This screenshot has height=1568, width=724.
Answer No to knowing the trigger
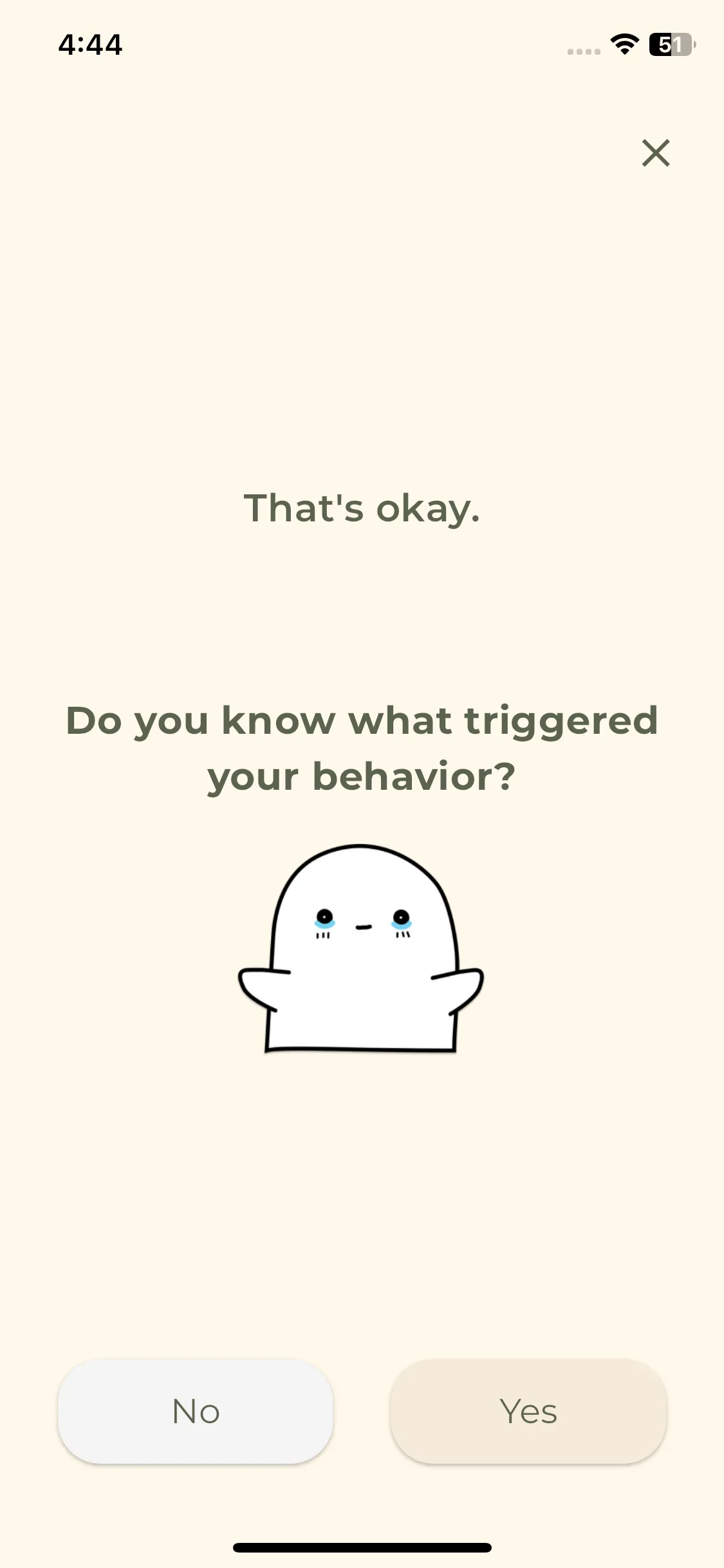click(x=196, y=1411)
